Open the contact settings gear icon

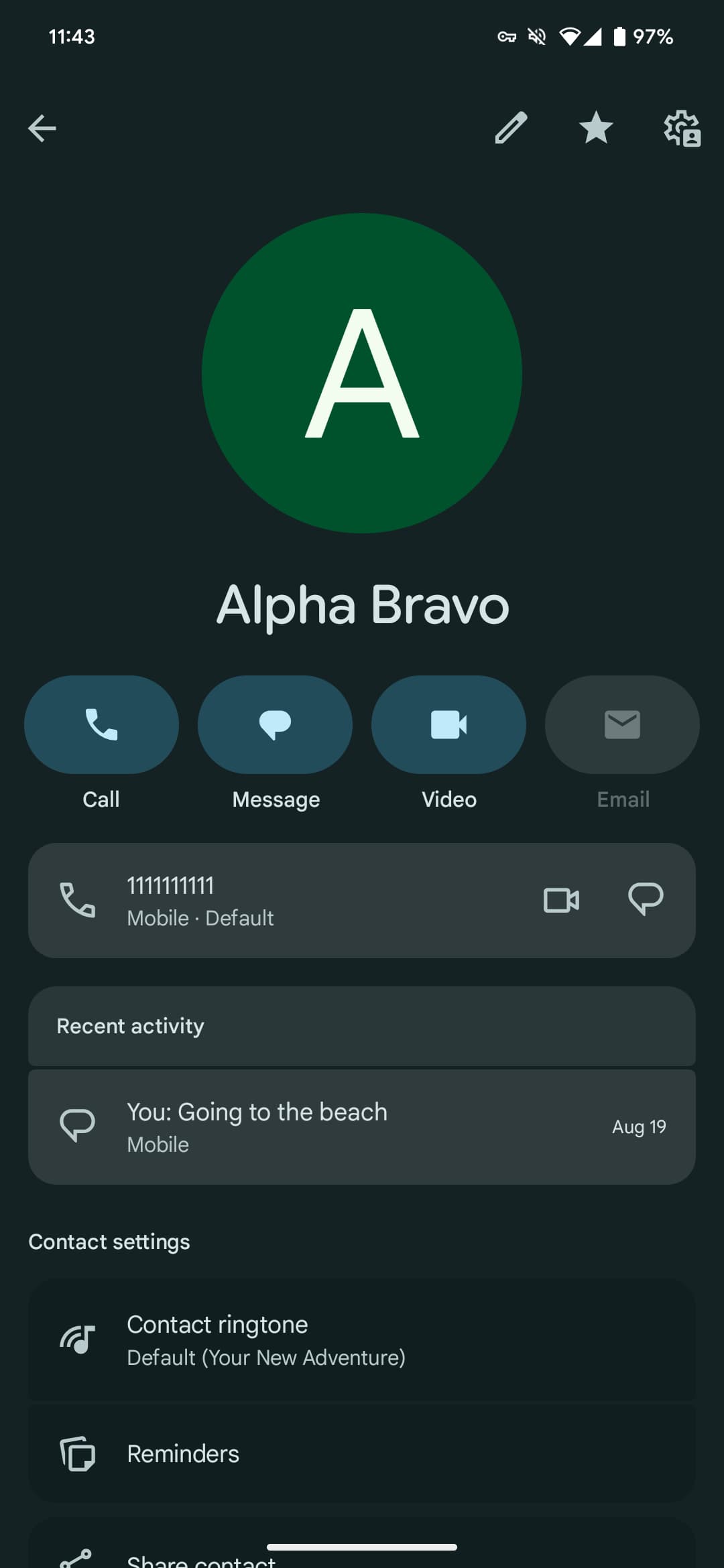682,128
